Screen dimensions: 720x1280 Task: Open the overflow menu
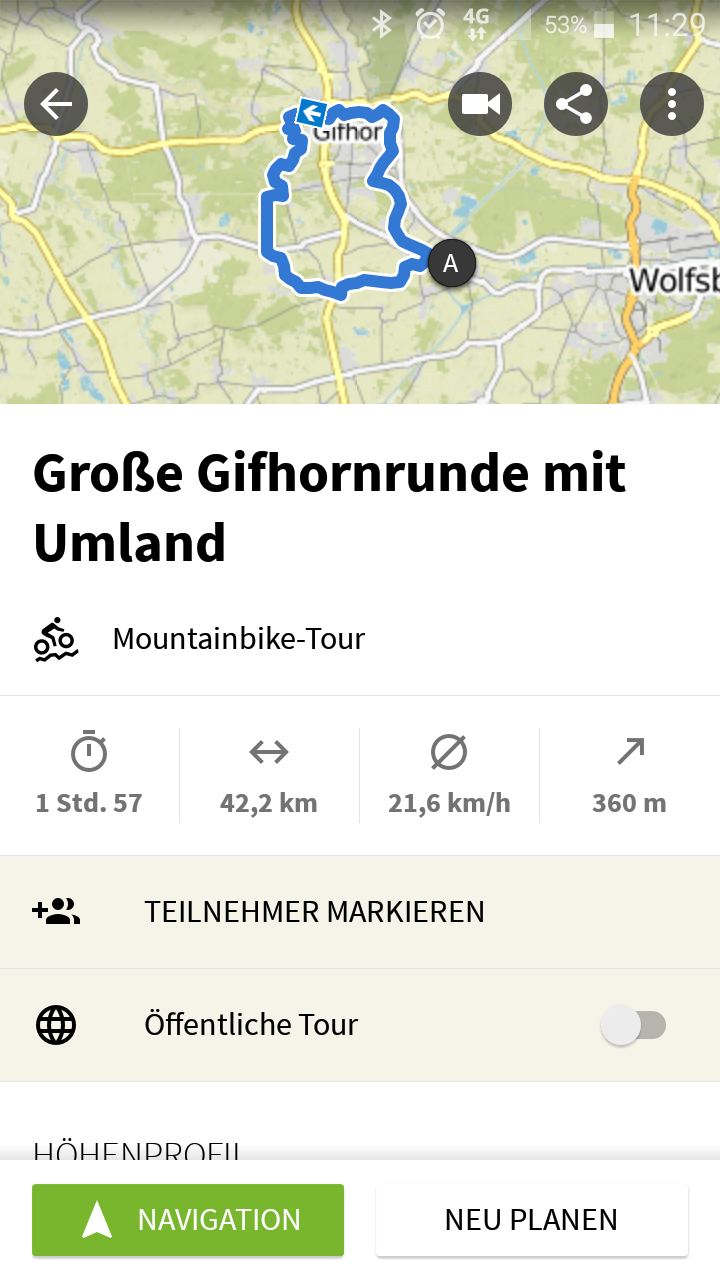[x=672, y=104]
